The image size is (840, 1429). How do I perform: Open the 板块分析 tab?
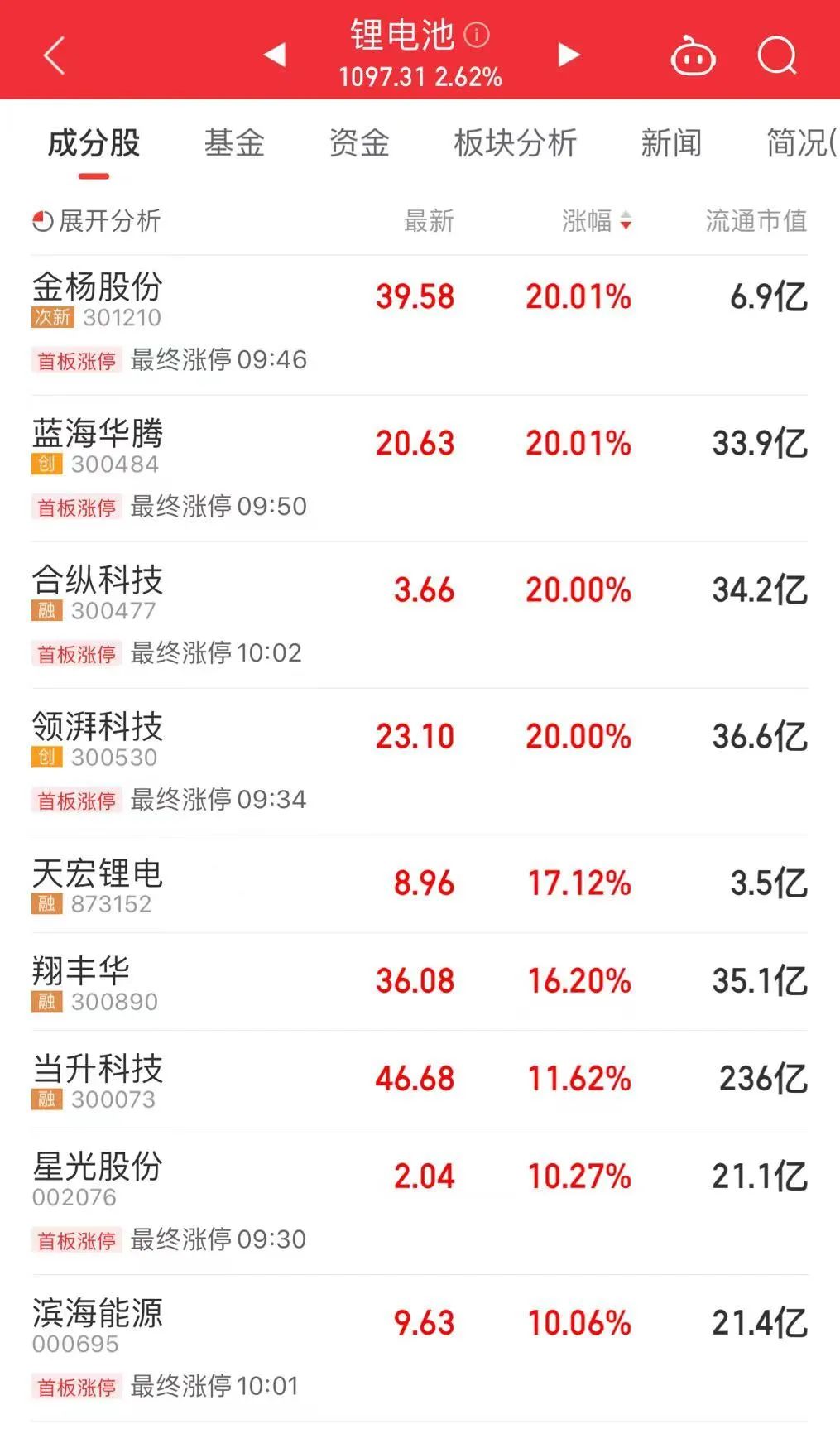[x=515, y=143]
